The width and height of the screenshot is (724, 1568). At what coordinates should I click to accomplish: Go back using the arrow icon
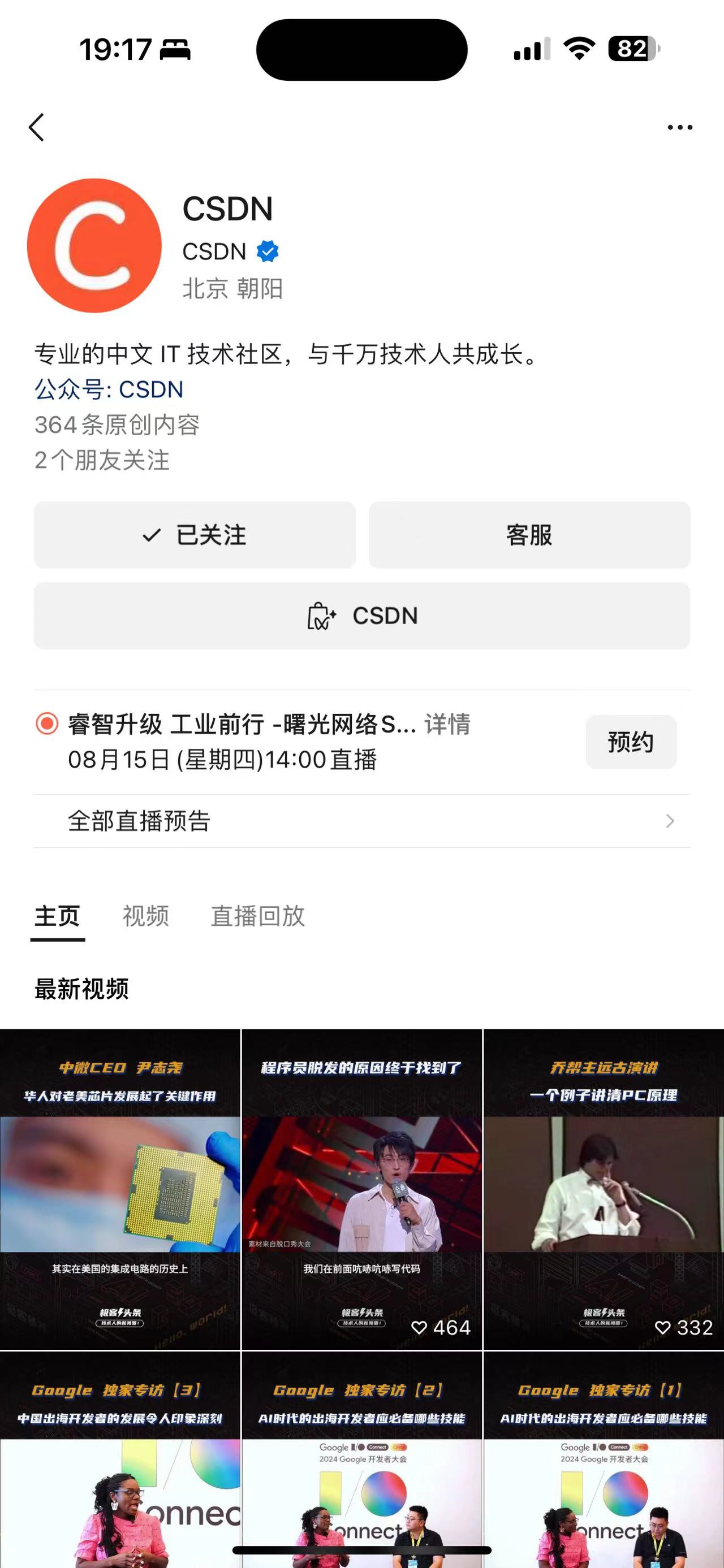click(37, 127)
